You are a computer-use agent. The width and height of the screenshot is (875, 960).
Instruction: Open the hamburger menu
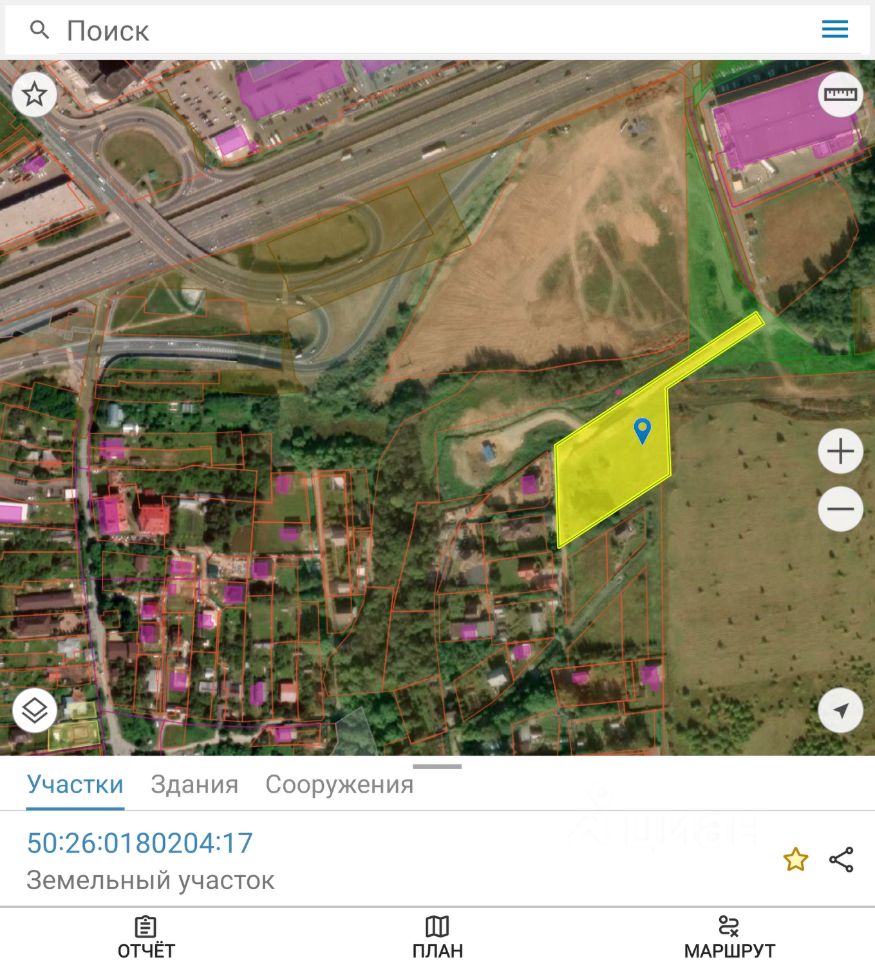[x=835, y=30]
